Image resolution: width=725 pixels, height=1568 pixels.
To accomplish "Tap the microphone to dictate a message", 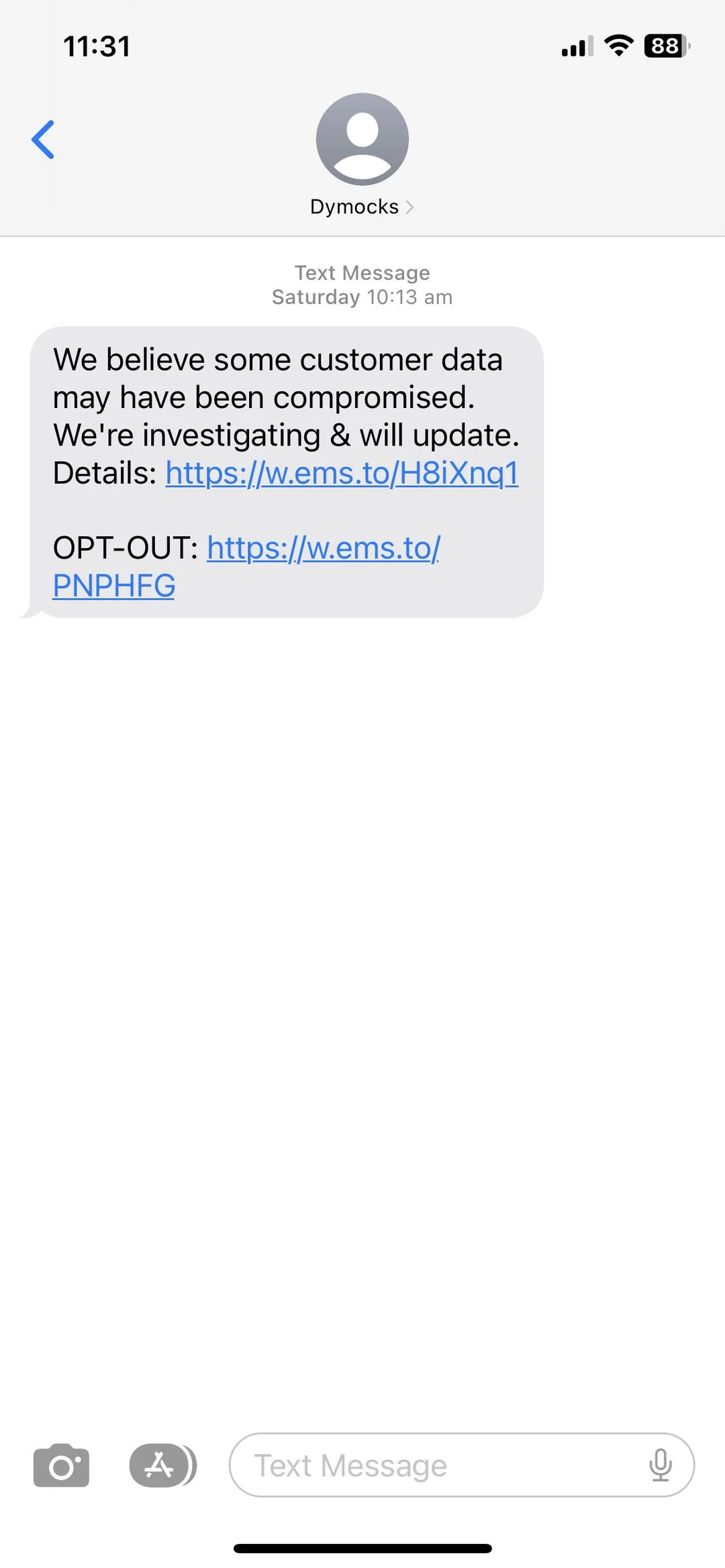I will click(x=662, y=1465).
